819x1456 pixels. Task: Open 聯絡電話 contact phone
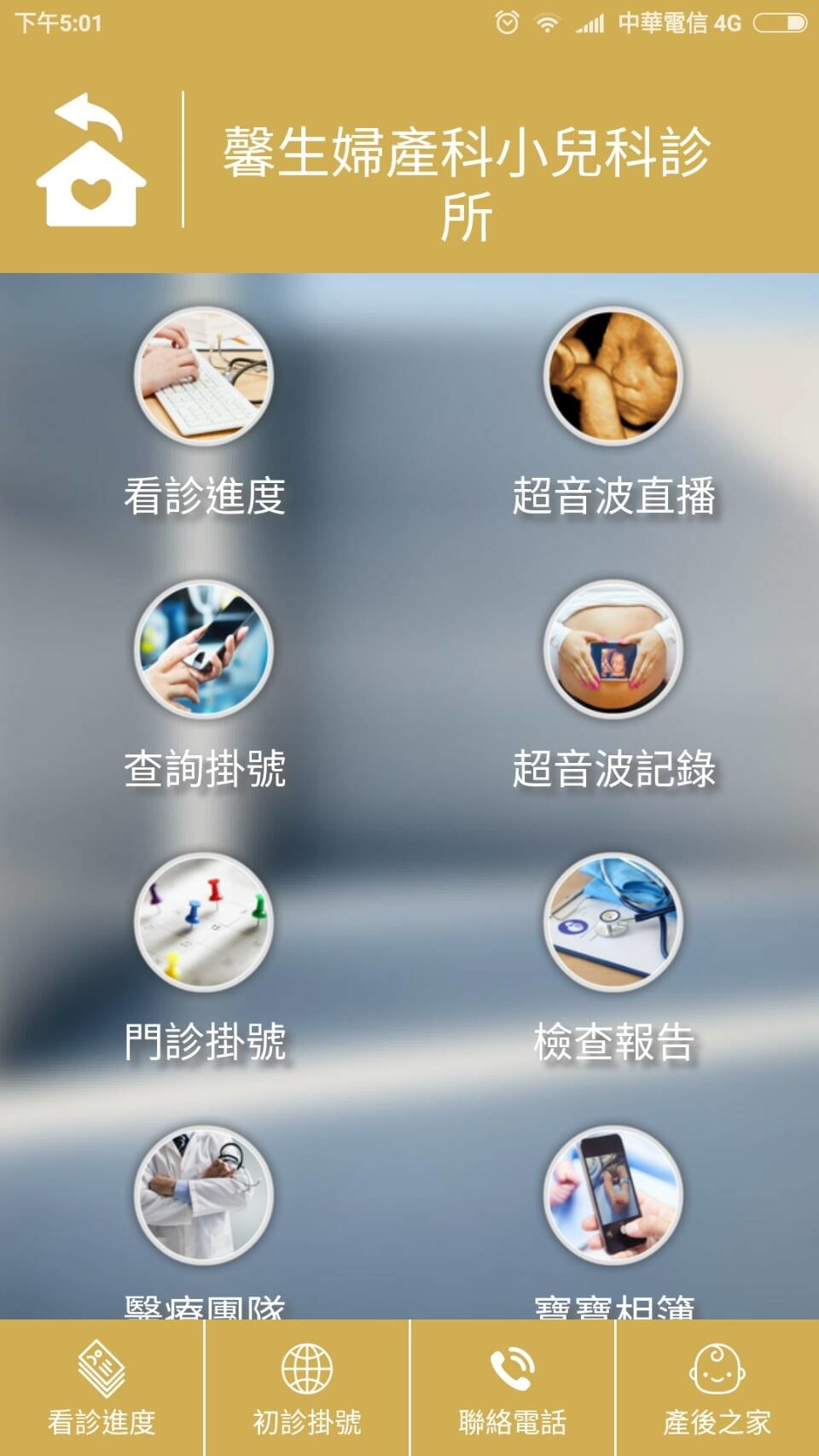(x=512, y=1389)
